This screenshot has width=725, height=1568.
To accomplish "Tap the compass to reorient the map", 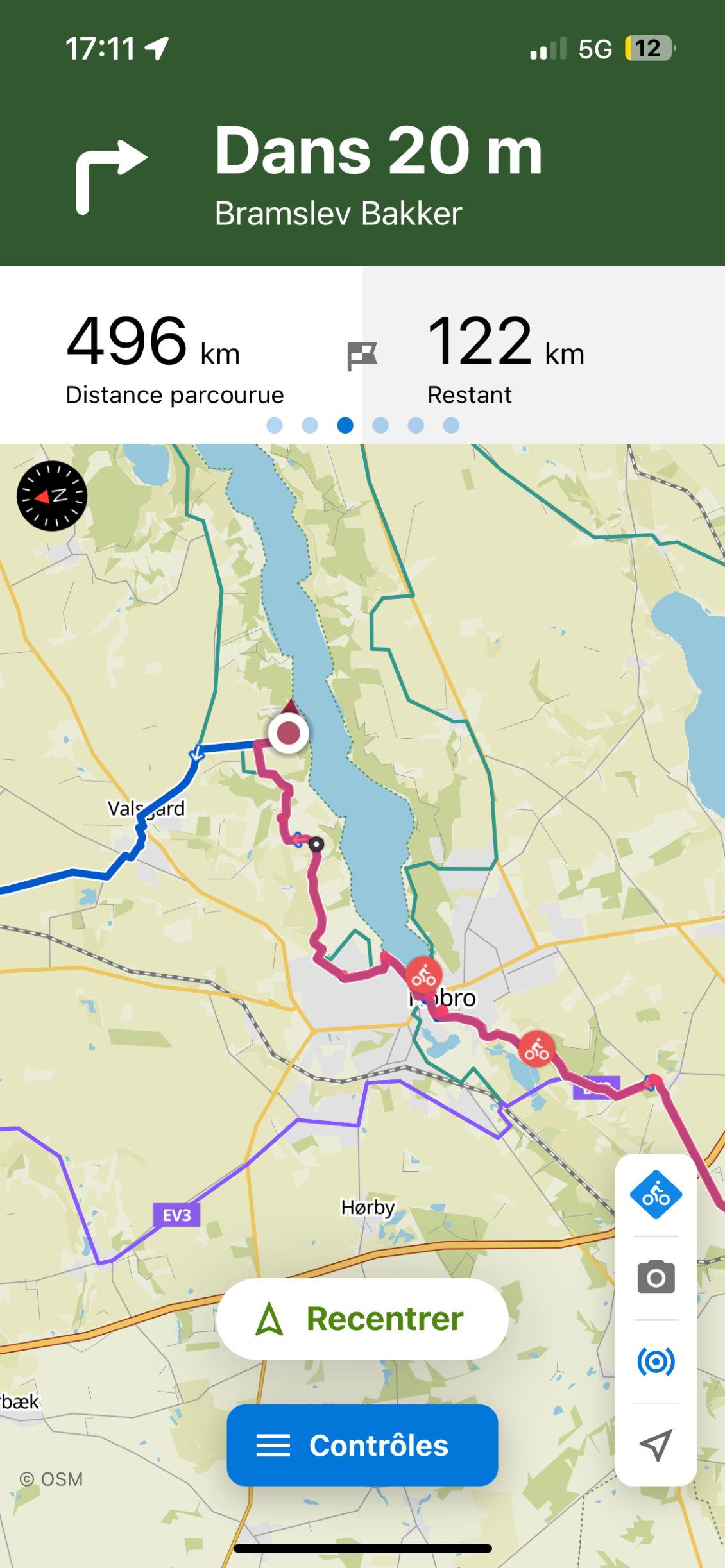I will [51, 496].
